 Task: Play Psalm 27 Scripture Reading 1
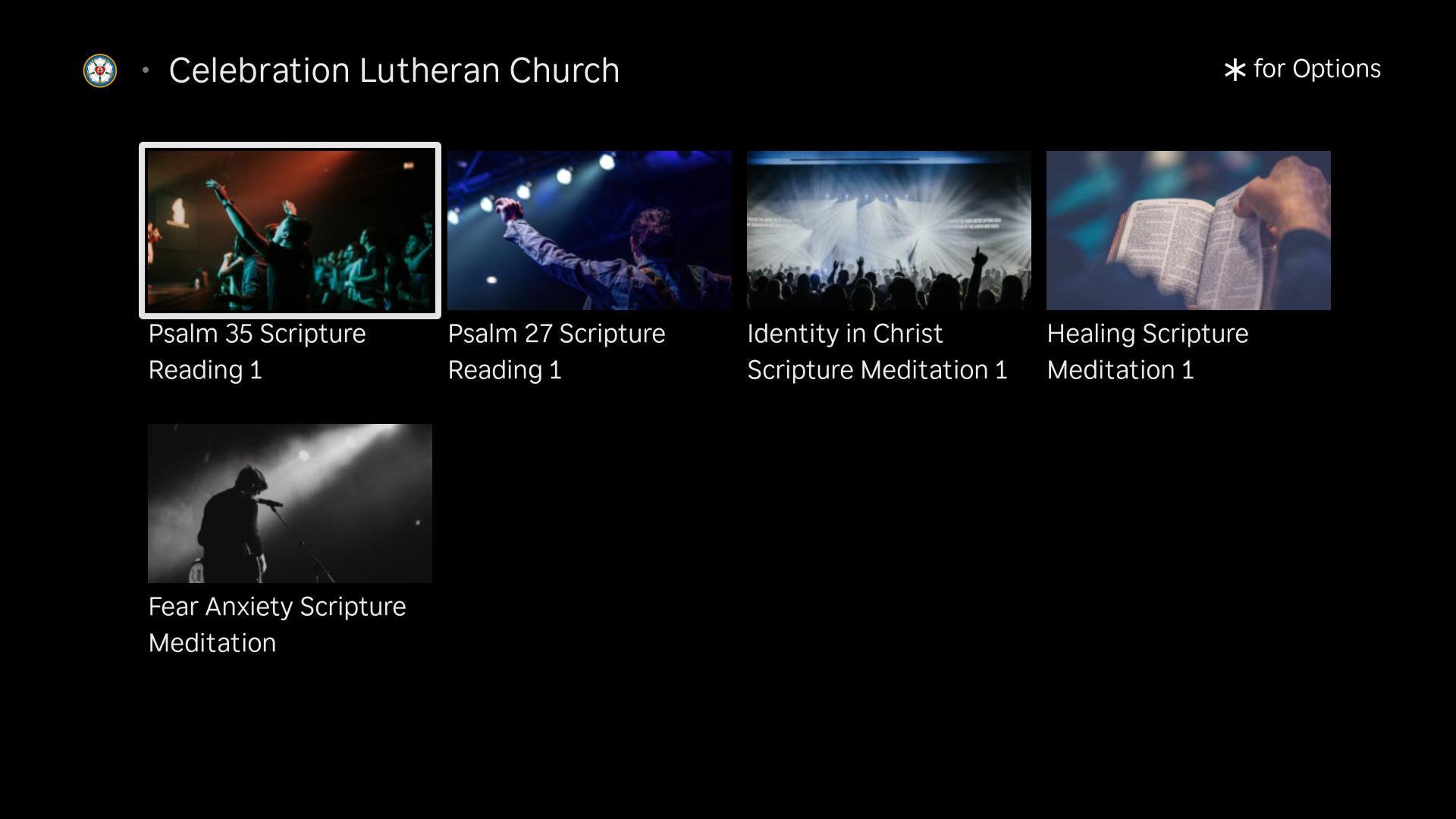589,231
